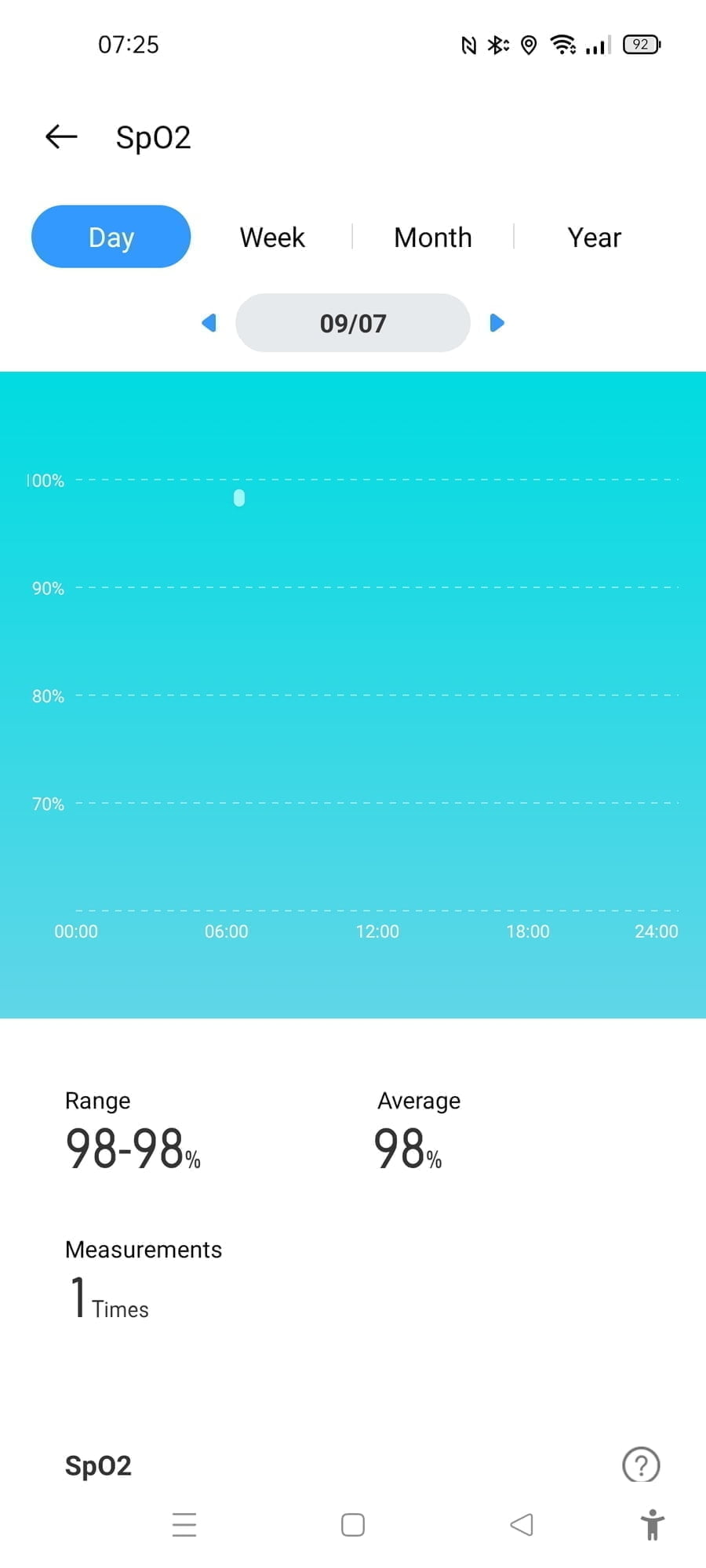This screenshot has width=706, height=1568.
Task: Tap the SpO2 data point on chart
Action: coord(239,498)
